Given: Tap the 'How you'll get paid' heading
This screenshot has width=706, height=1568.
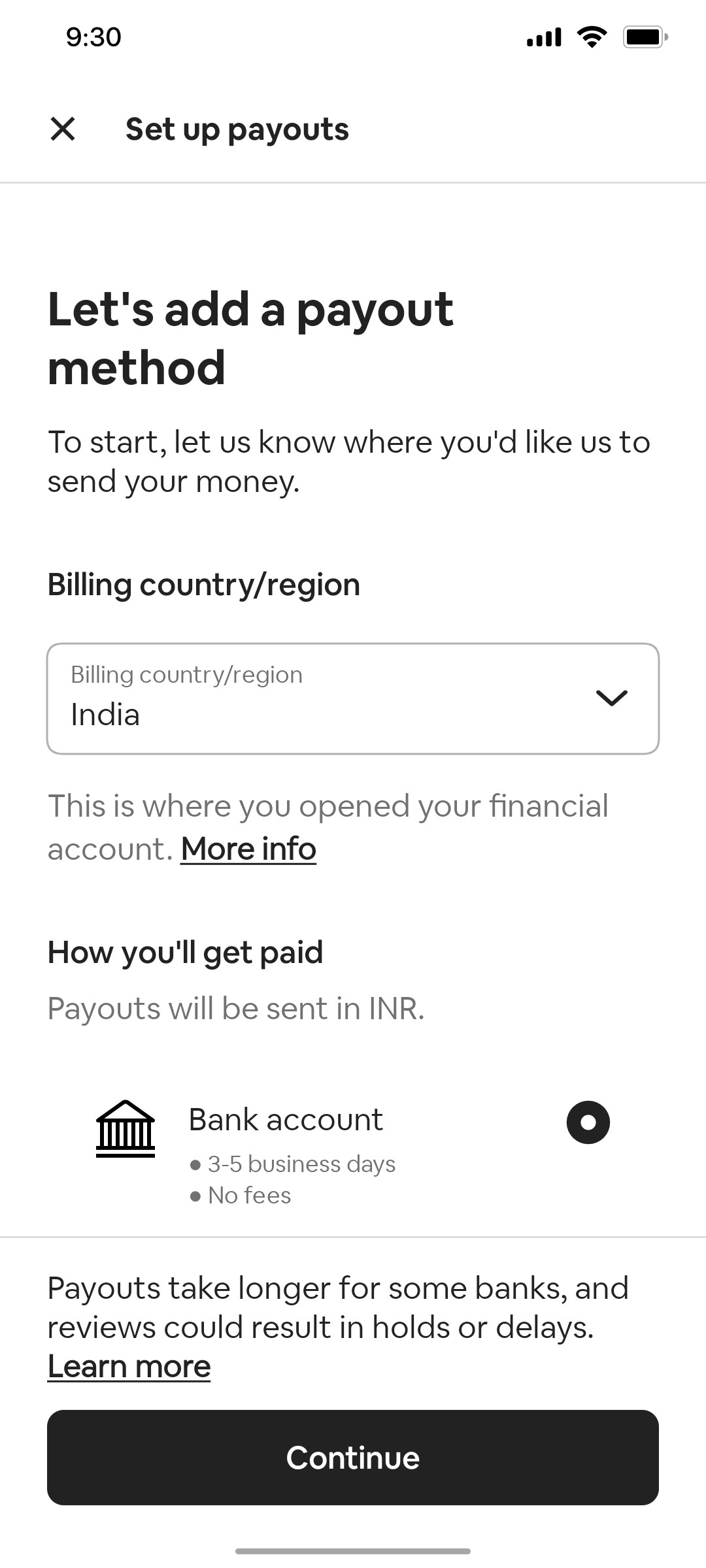Looking at the screenshot, I should tap(185, 952).
